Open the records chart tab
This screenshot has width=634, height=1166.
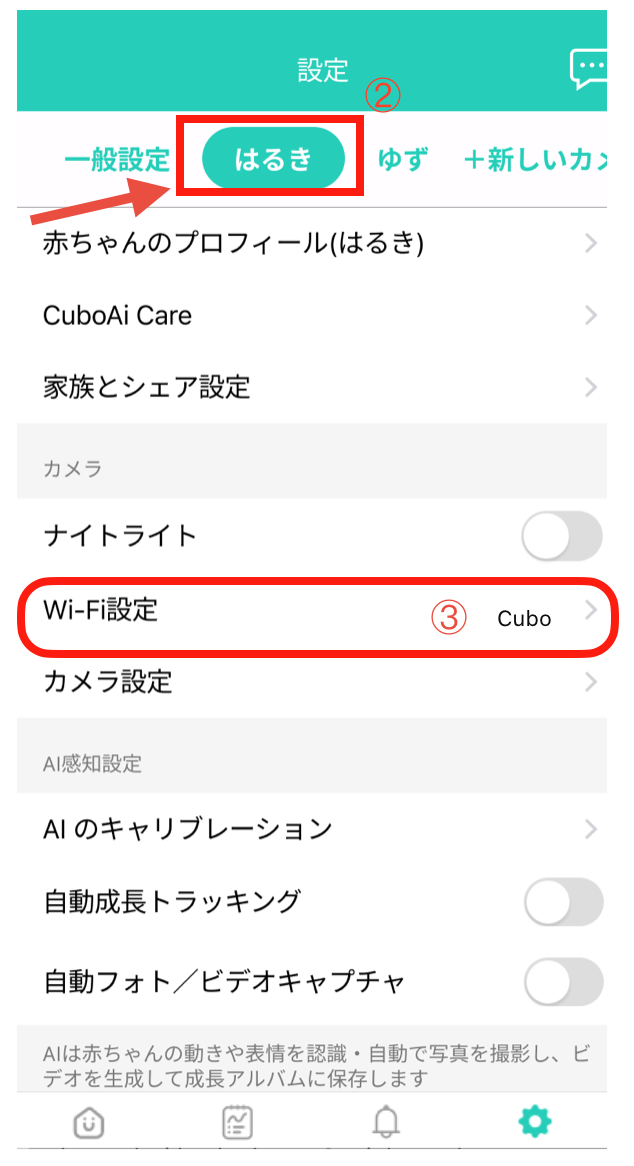238,1123
